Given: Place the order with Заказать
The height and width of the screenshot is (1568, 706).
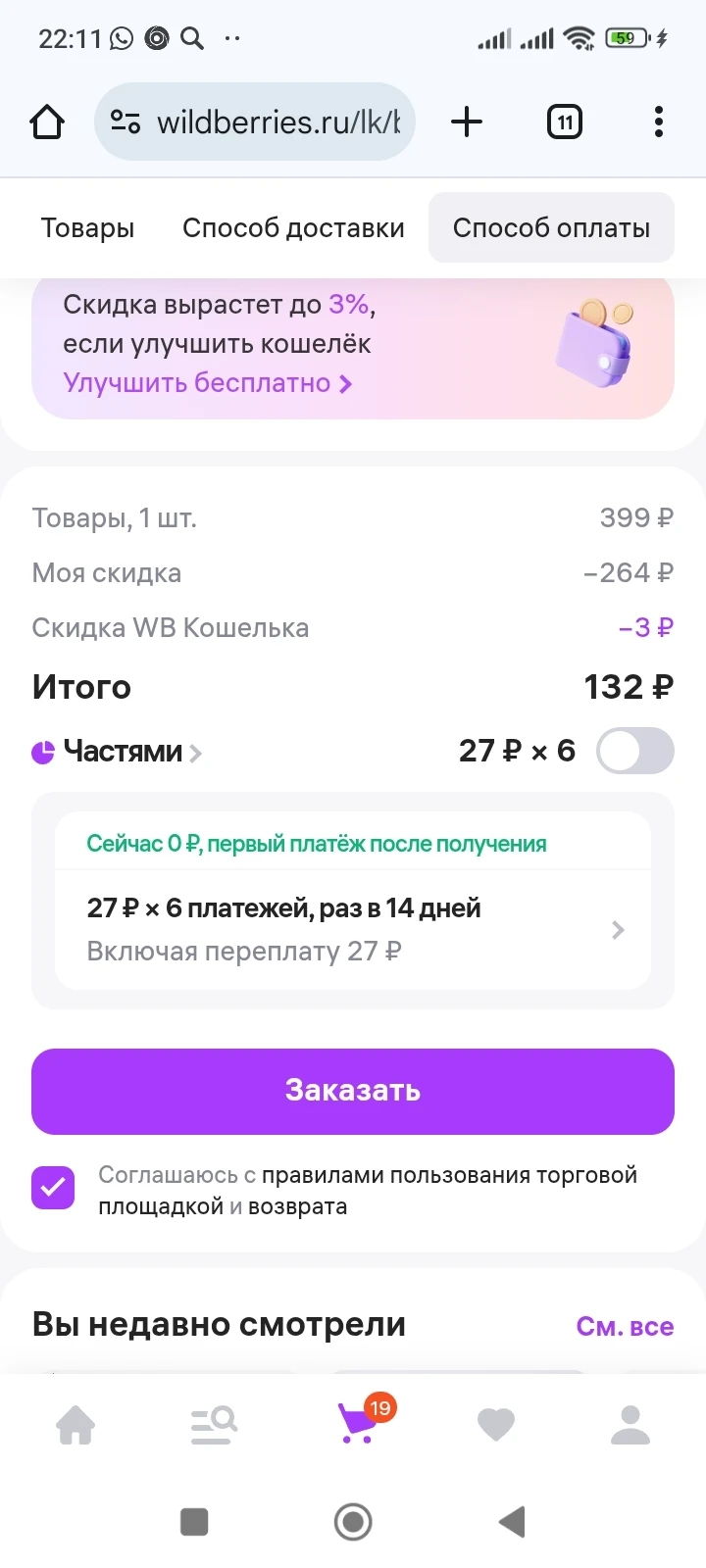Looking at the screenshot, I should [x=353, y=1091].
